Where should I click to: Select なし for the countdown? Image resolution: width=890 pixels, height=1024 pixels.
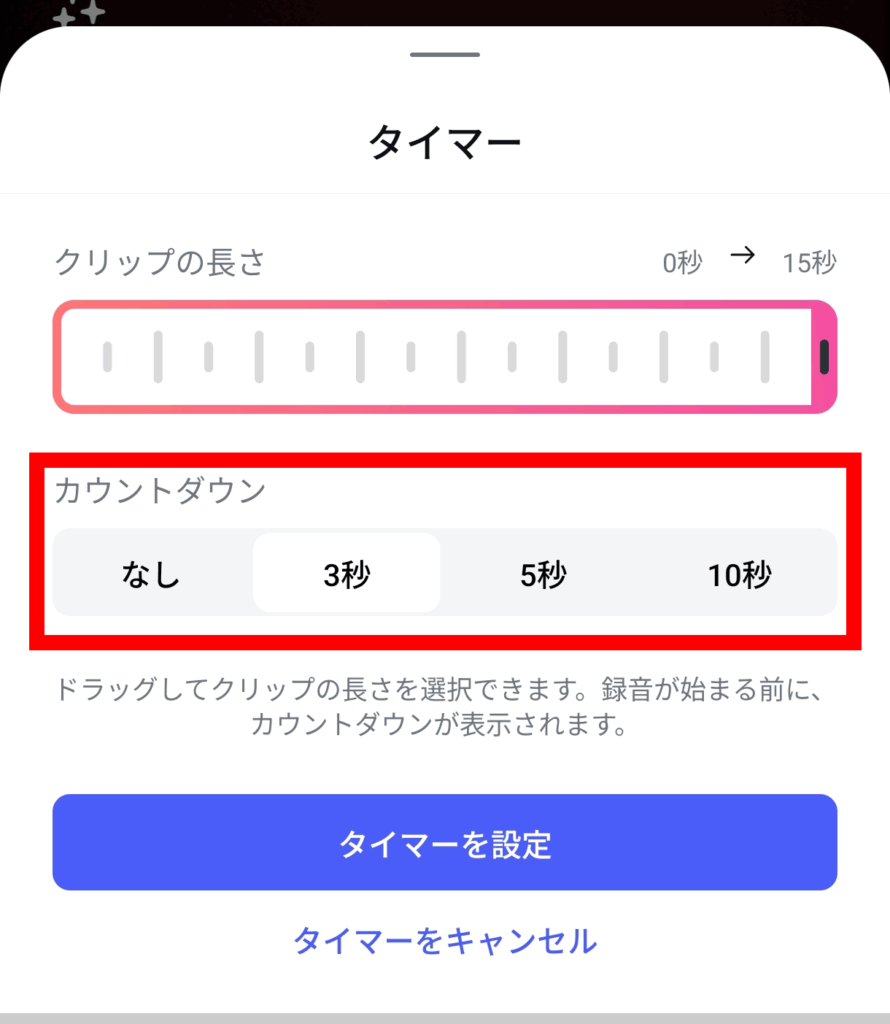click(x=151, y=574)
